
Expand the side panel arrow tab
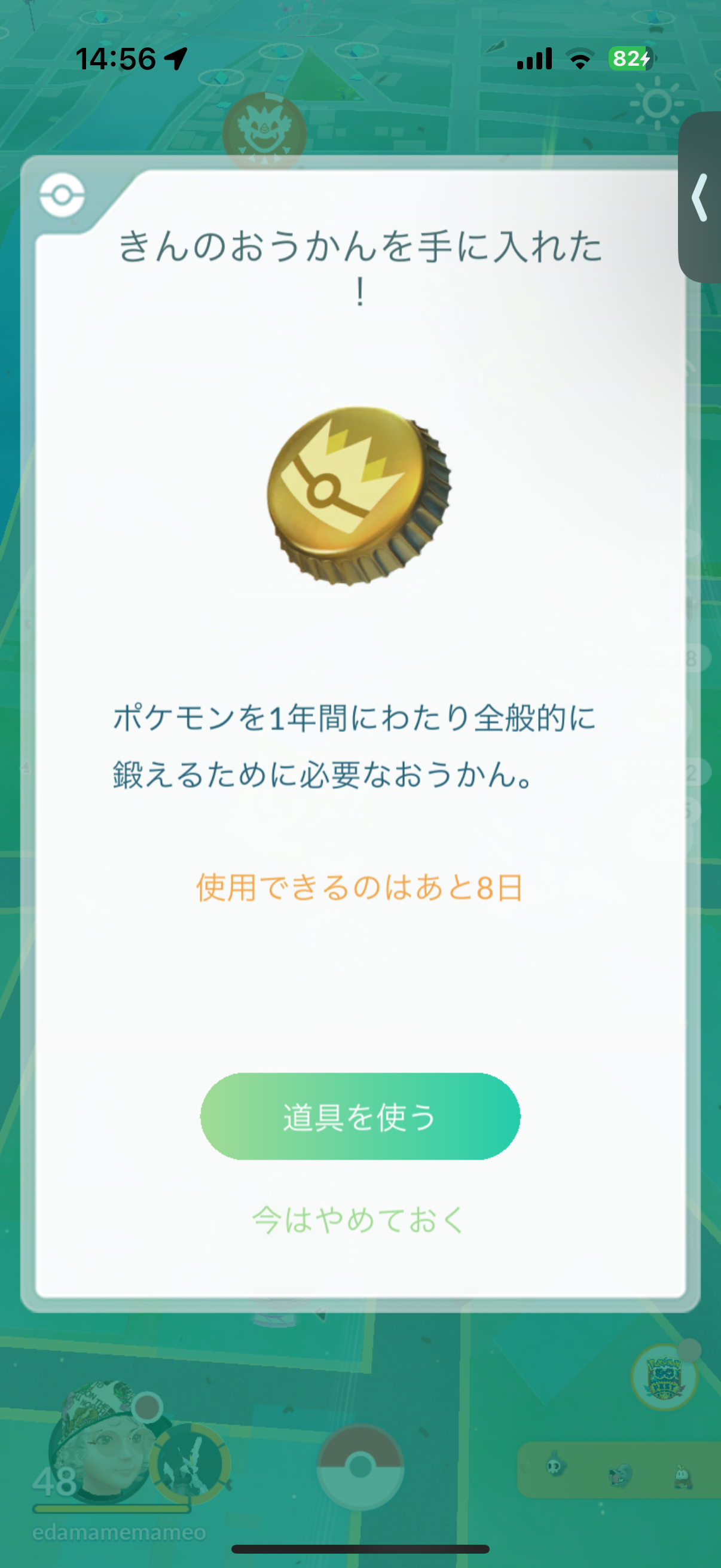700,197
